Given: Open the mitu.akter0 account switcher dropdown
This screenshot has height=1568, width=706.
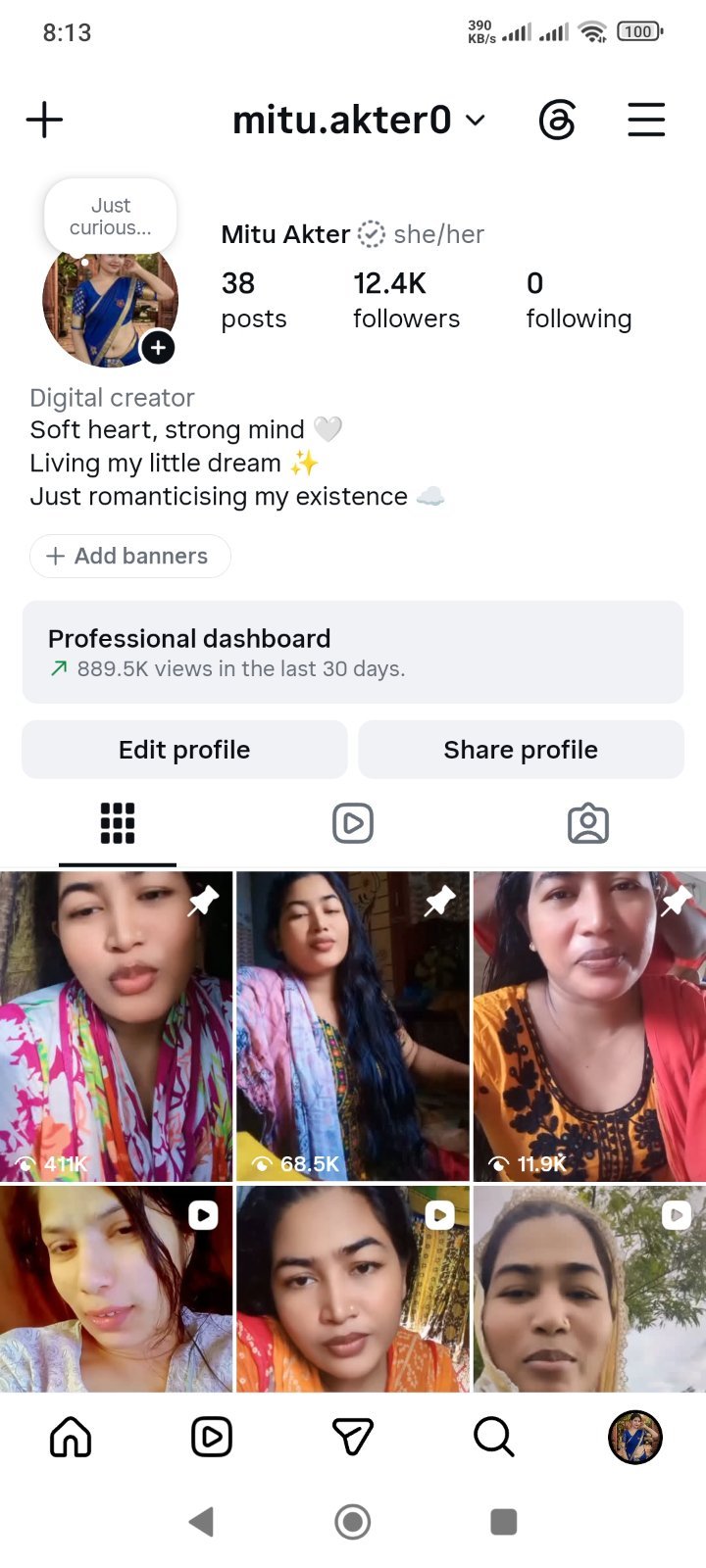Looking at the screenshot, I should pyautogui.click(x=359, y=120).
